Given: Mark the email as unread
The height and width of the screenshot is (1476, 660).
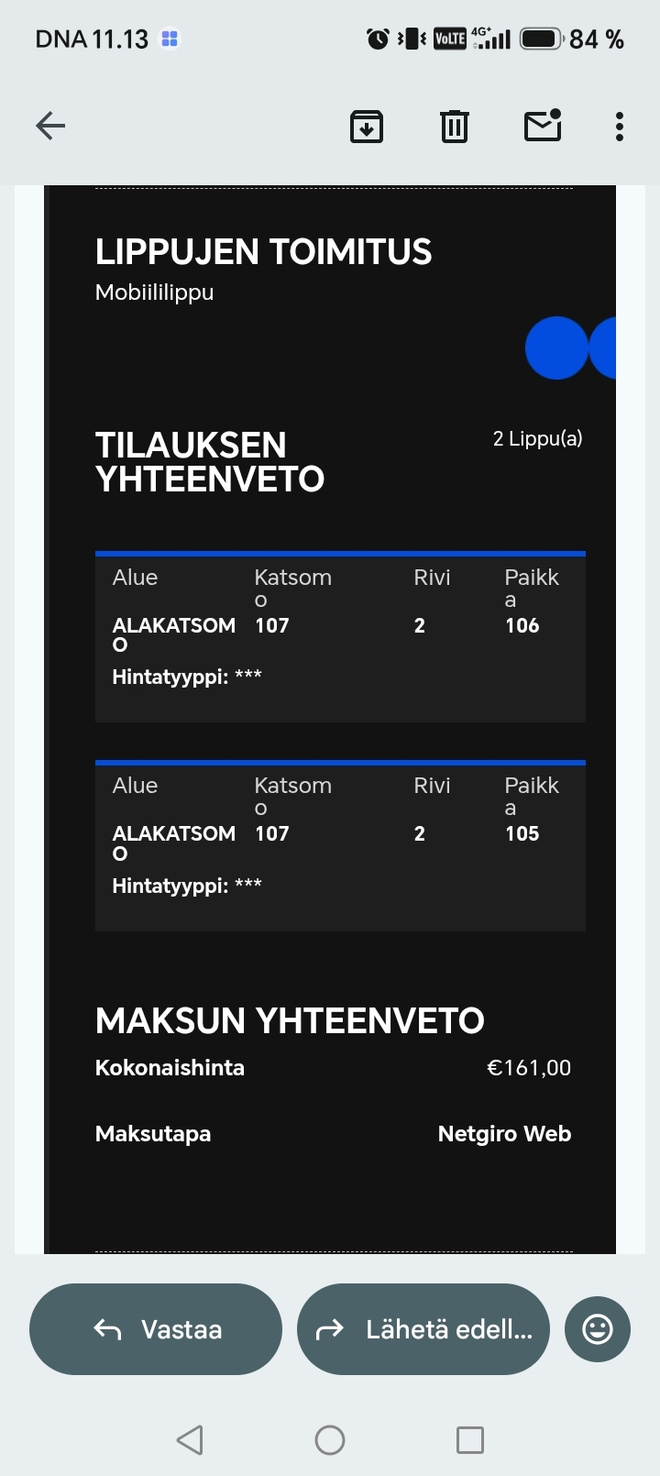Looking at the screenshot, I should click(543, 125).
